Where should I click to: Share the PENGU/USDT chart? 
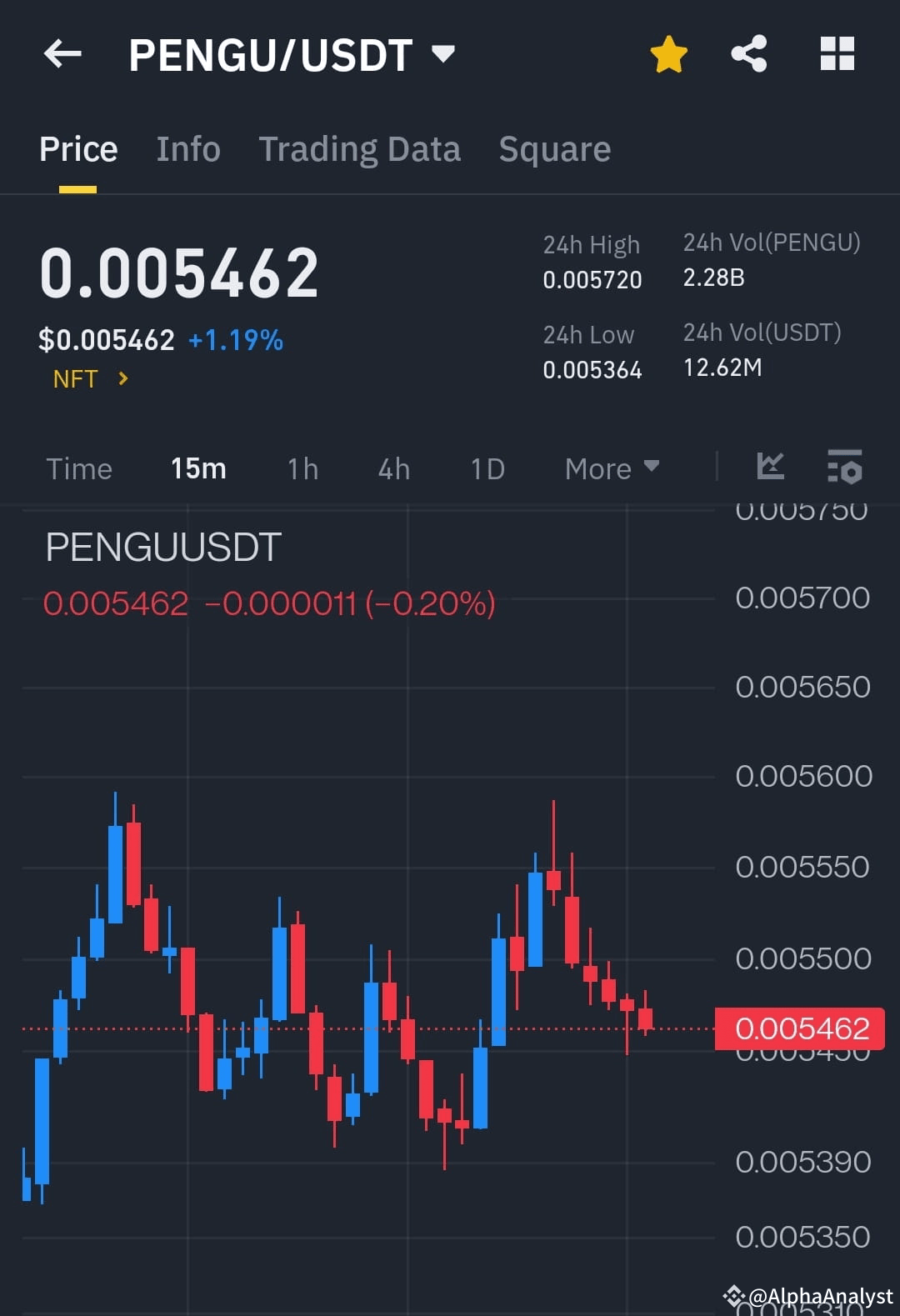(749, 53)
